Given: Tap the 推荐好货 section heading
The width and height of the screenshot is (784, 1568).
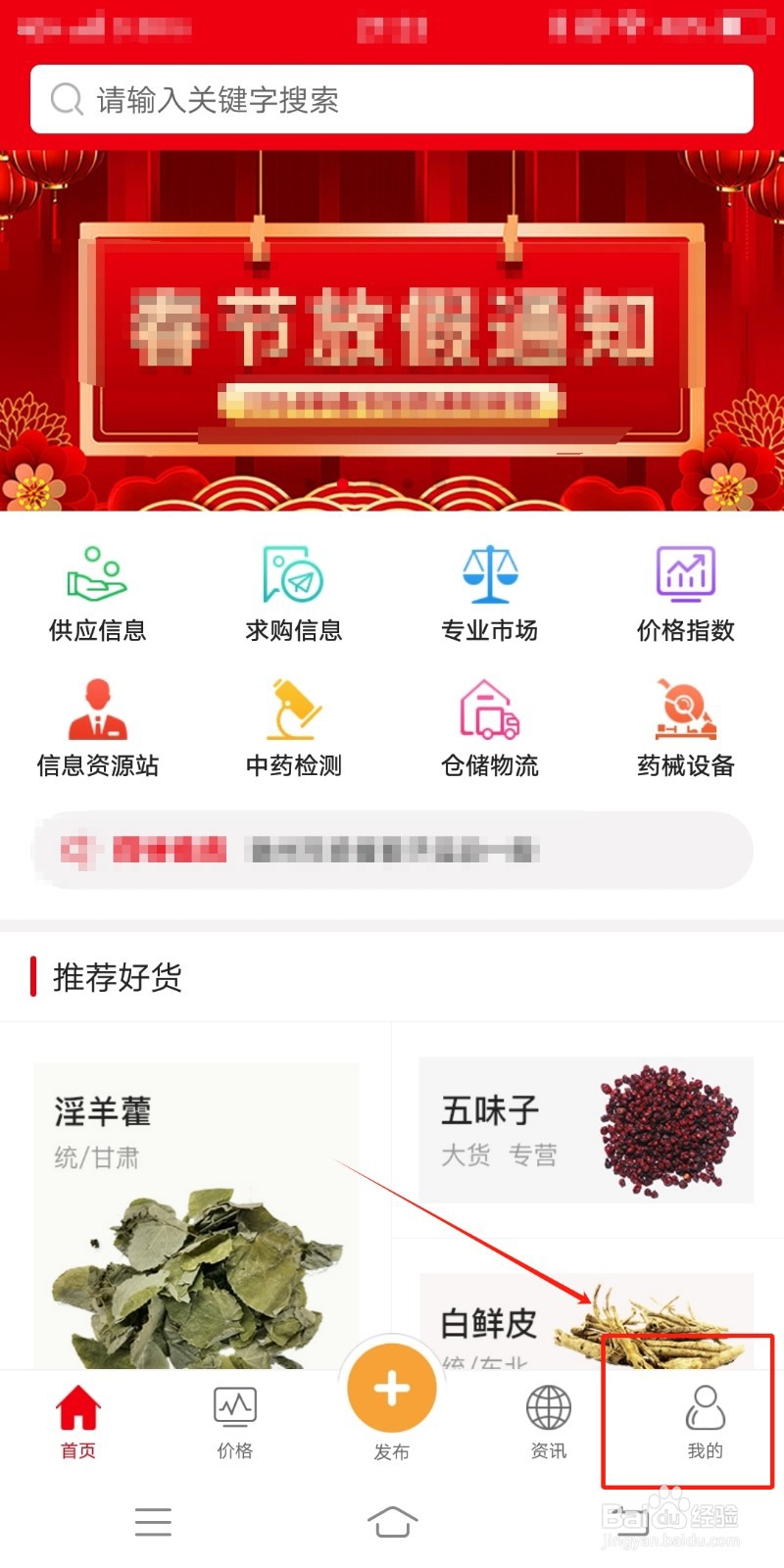Looking at the screenshot, I should coord(118,978).
